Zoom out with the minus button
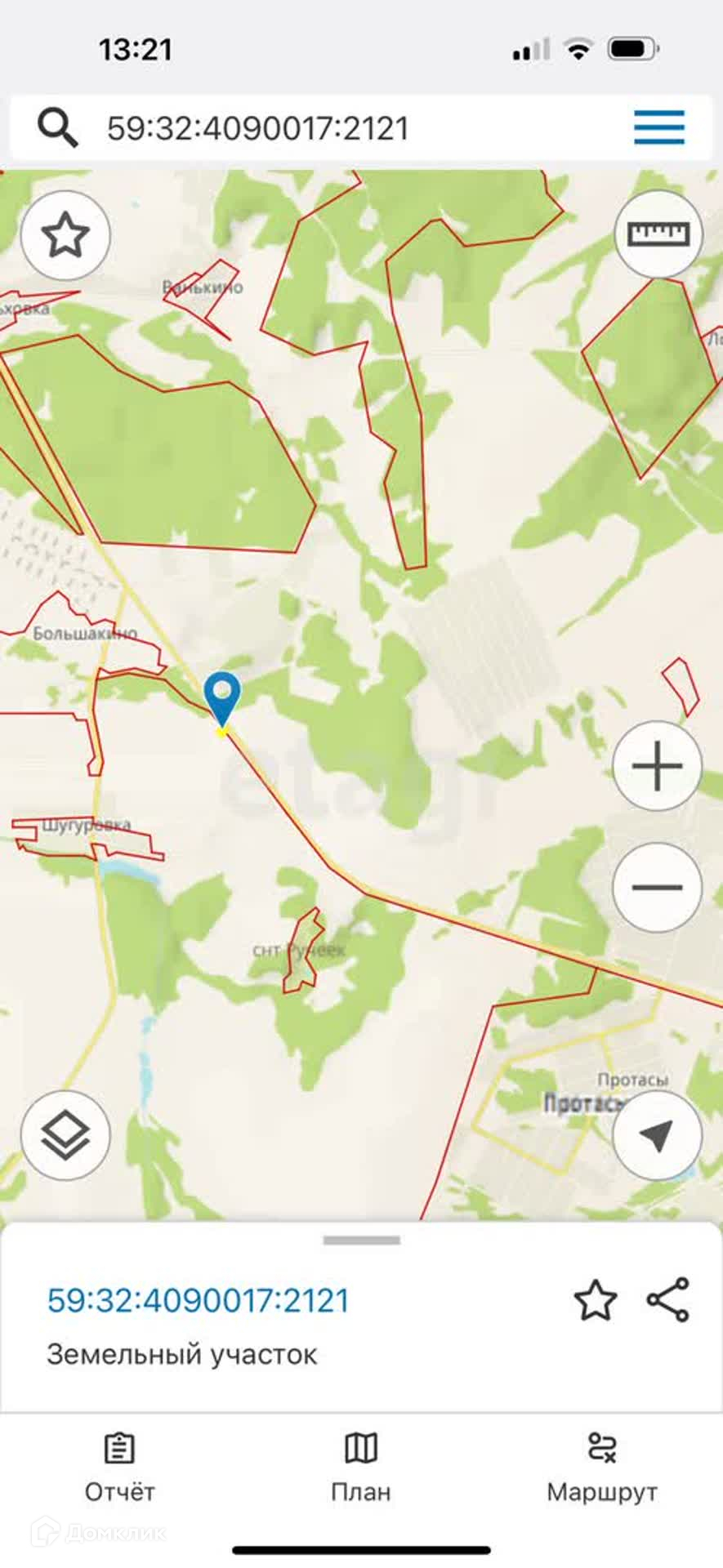 tap(657, 887)
